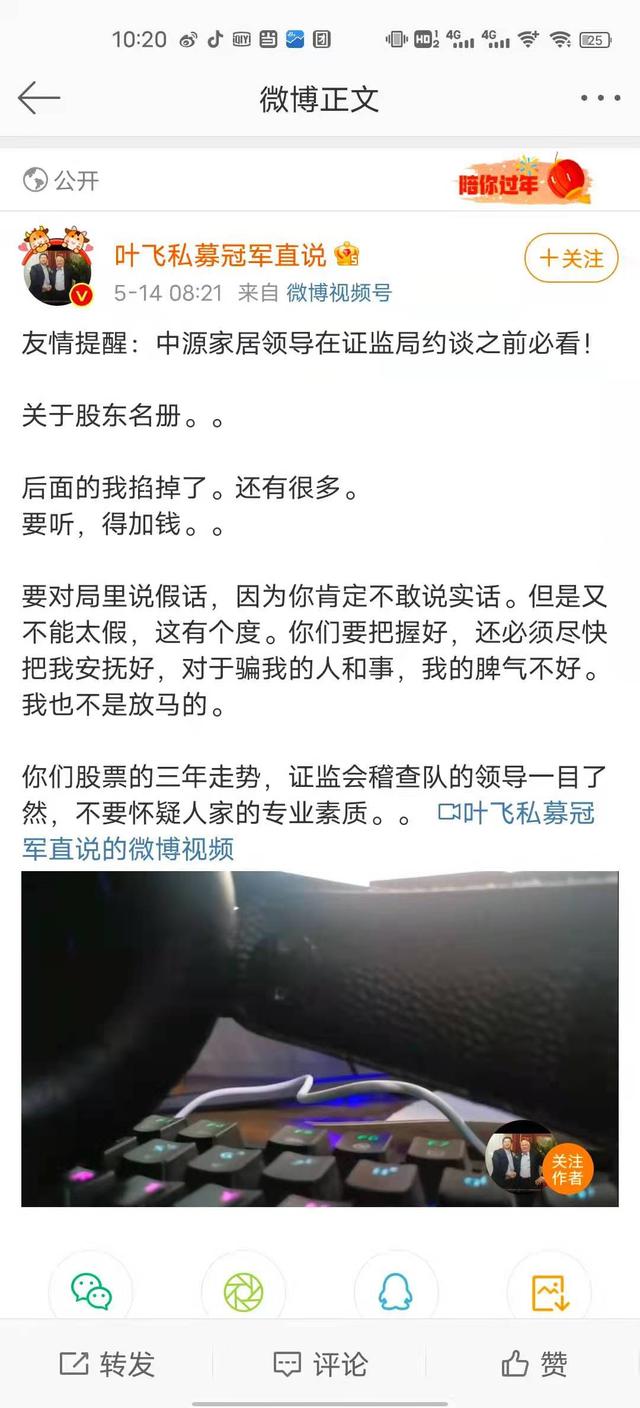Save the post as an image
640x1408 pixels.
click(549, 1292)
